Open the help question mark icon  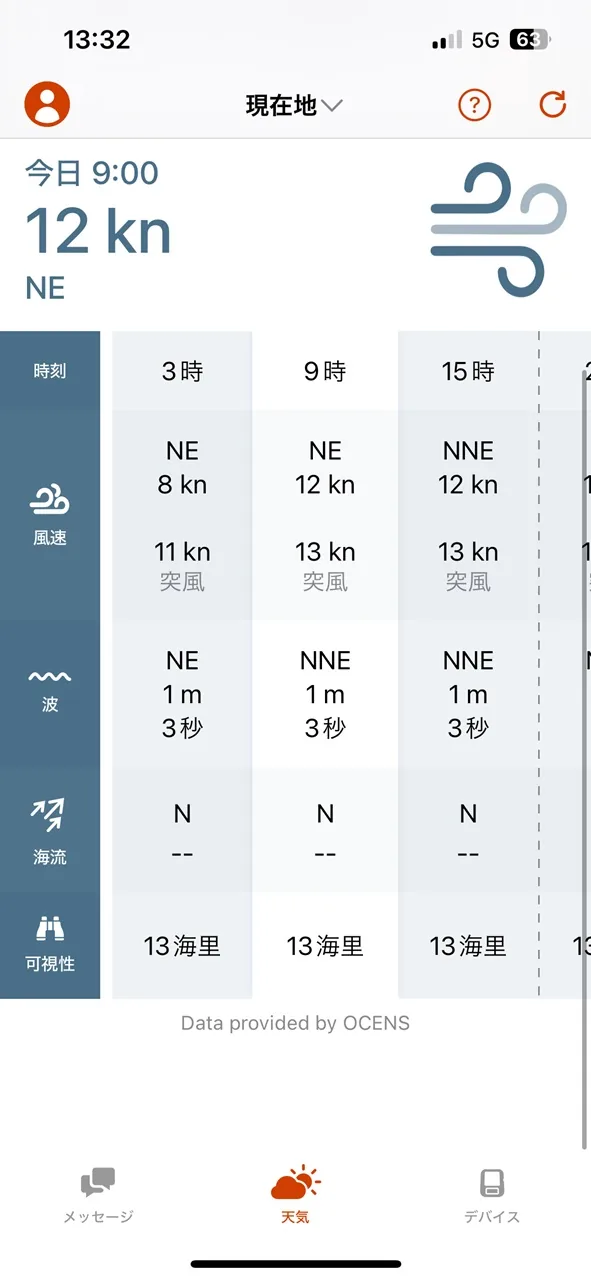click(x=474, y=104)
